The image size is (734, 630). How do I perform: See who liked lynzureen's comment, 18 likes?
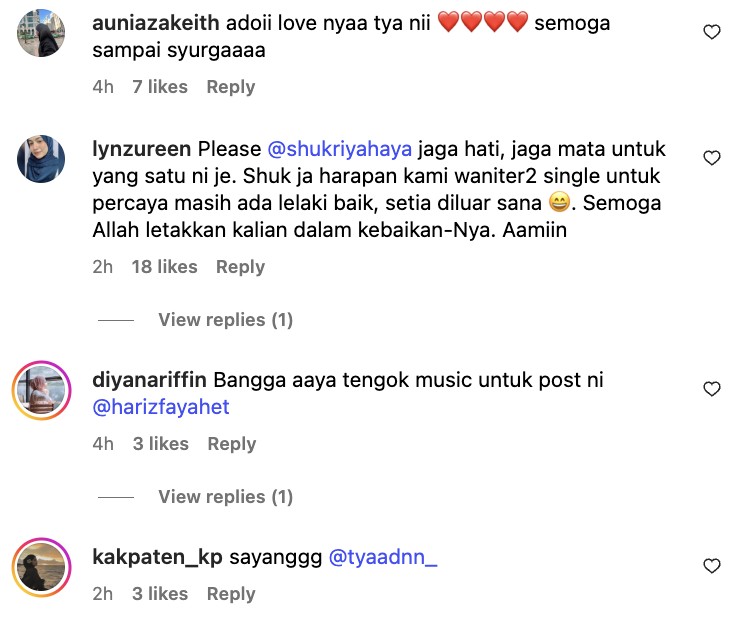[164, 267]
